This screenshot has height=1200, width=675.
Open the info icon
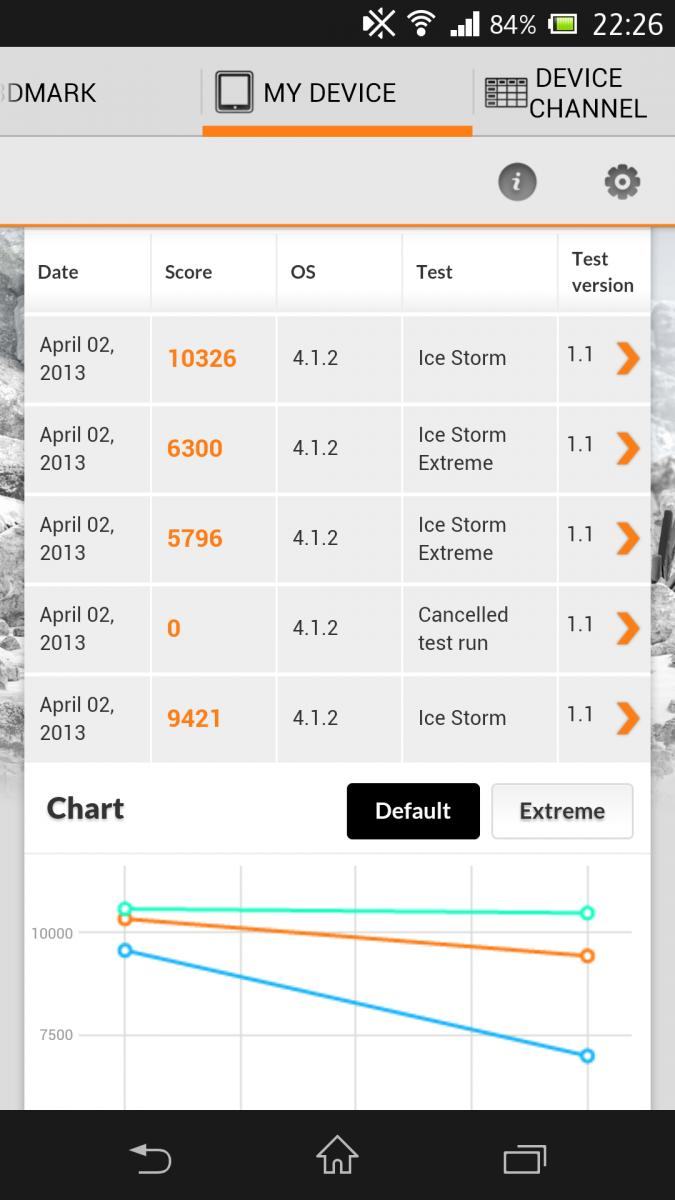pyautogui.click(x=517, y=182)
